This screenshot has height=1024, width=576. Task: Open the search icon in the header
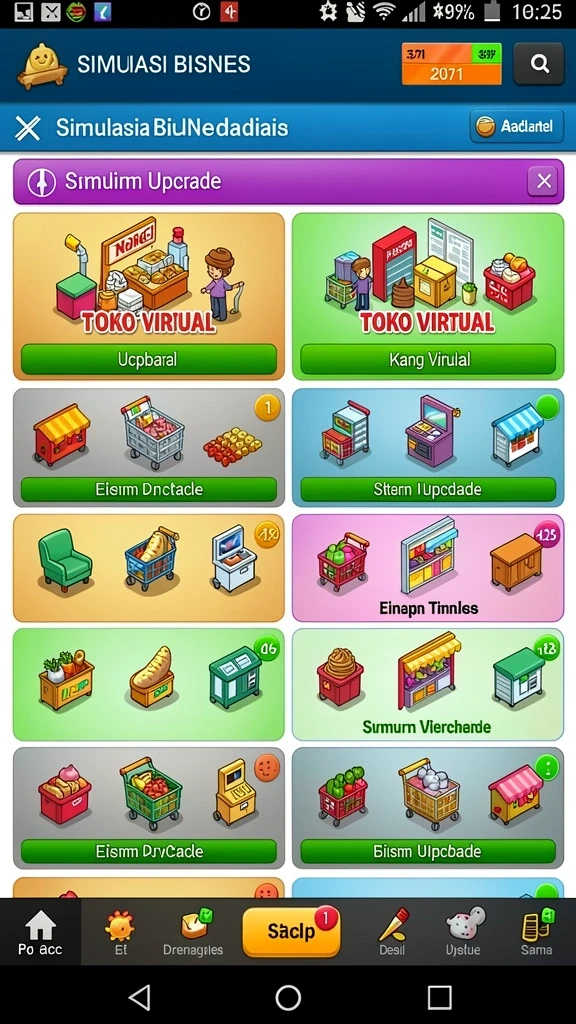pos(539,64)
